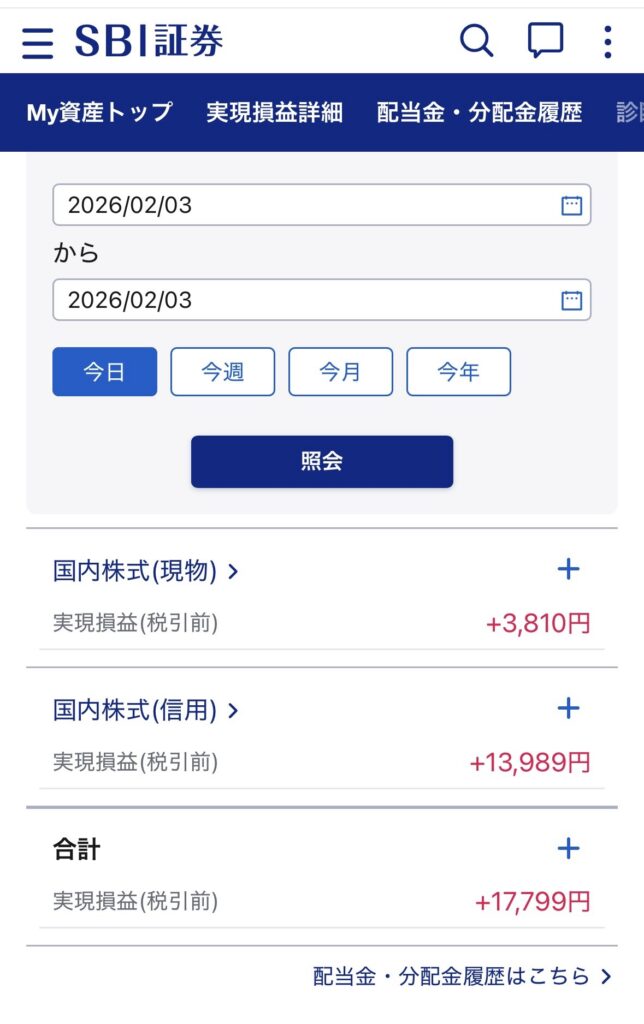Viewport: 644px width, 1024px height.
Task: Tap the 照会 inquiry button
Action: pos(322,462)
